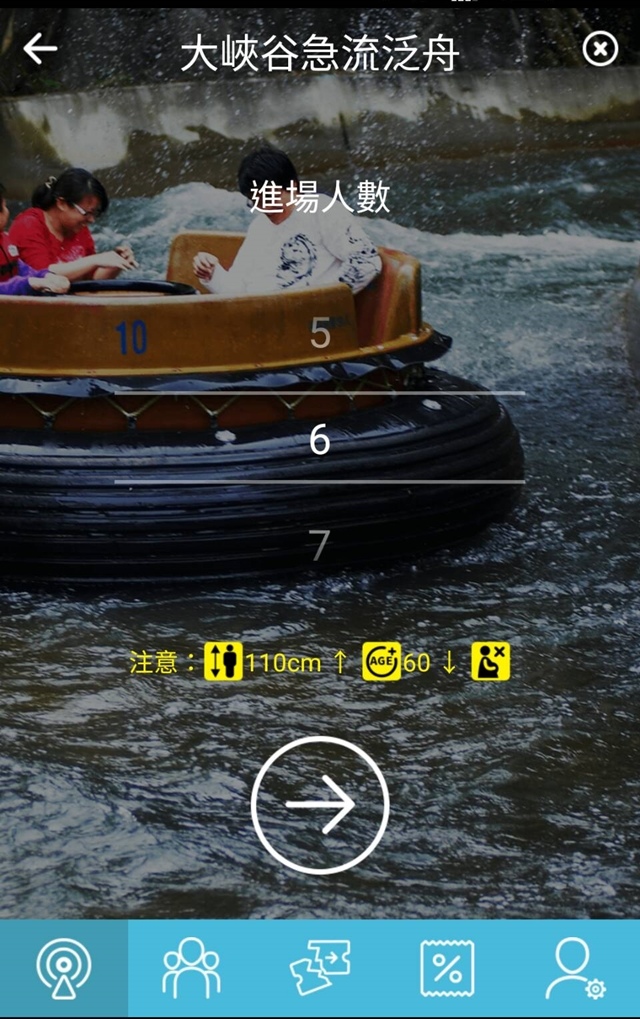Viewport: 640px width, 1019px height.
Task: Open the profile settings tab
Action: click(575, 968)
